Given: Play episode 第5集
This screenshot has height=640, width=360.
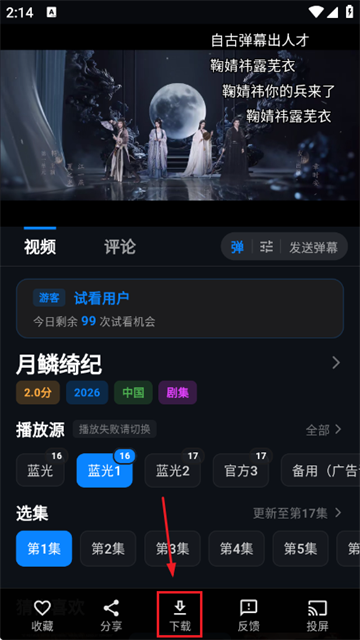Looking at the screenshot, I should [300, 549].
